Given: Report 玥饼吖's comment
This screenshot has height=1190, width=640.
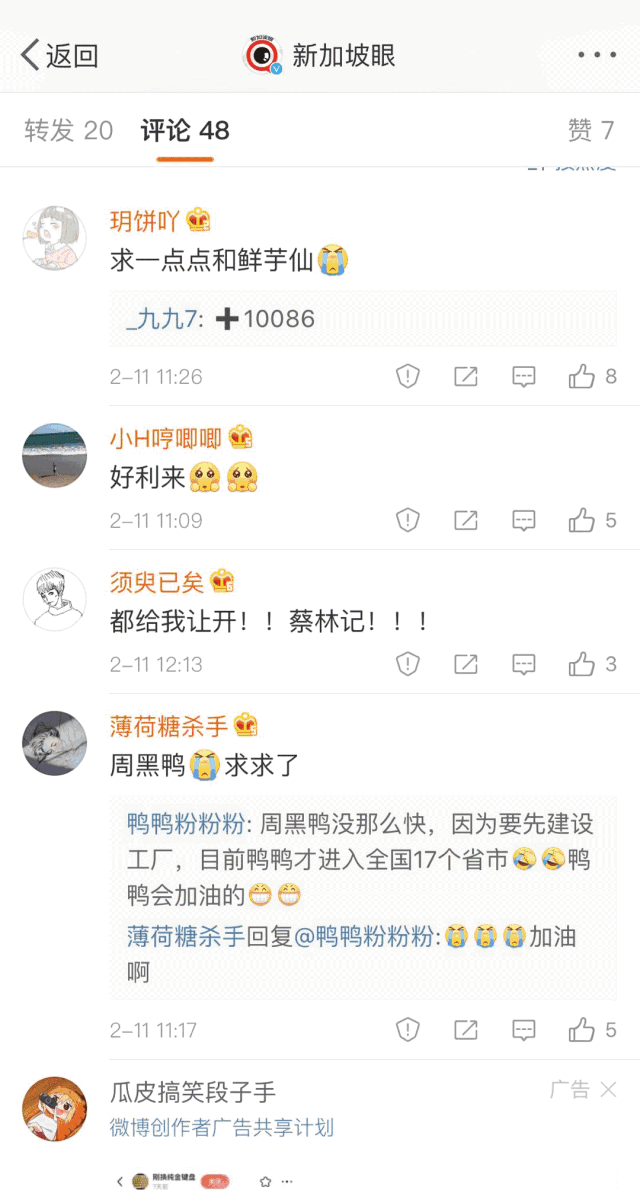Looking at the screenshot, I should pyautogui.click(x=407, y=376).
